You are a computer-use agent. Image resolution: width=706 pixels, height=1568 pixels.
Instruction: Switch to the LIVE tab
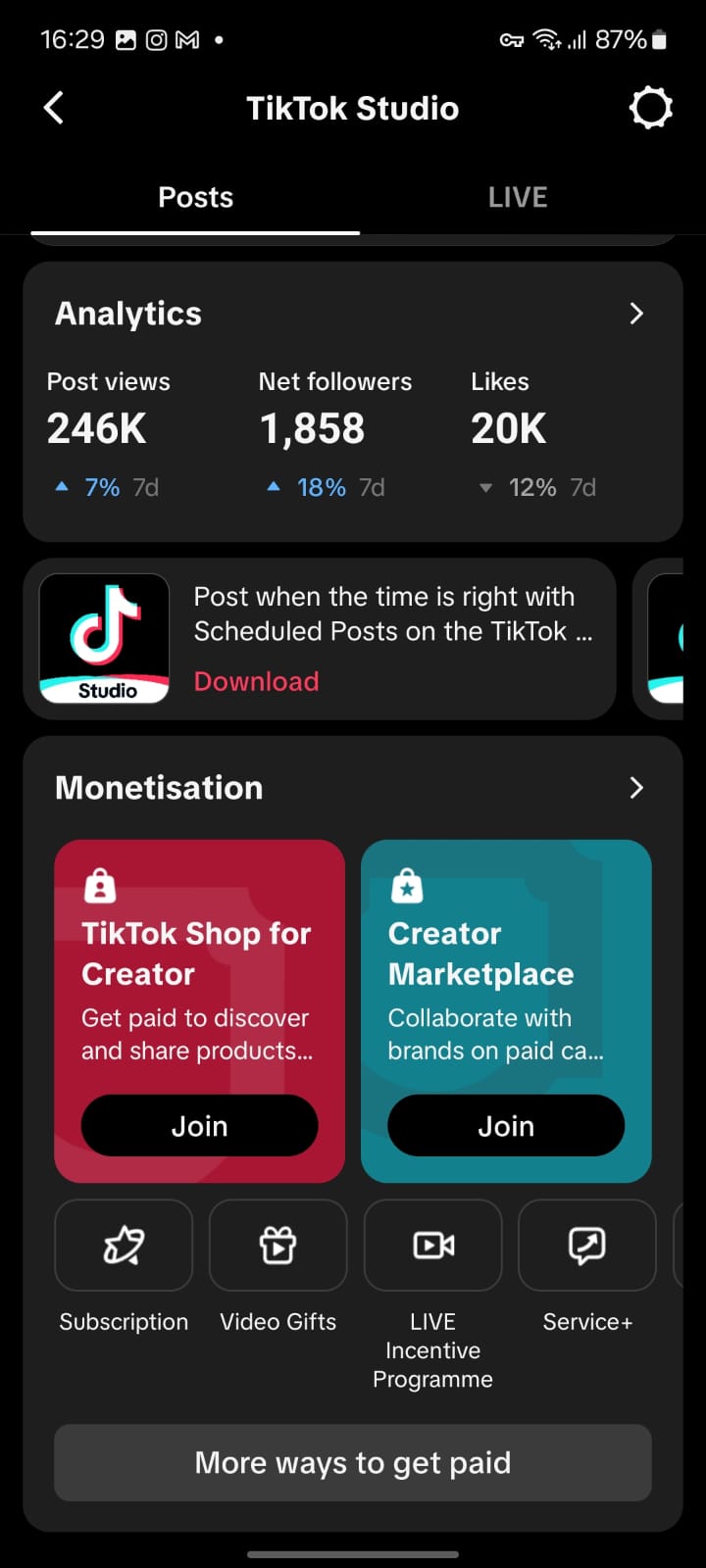pyautogui.click(x=518, y=197)
